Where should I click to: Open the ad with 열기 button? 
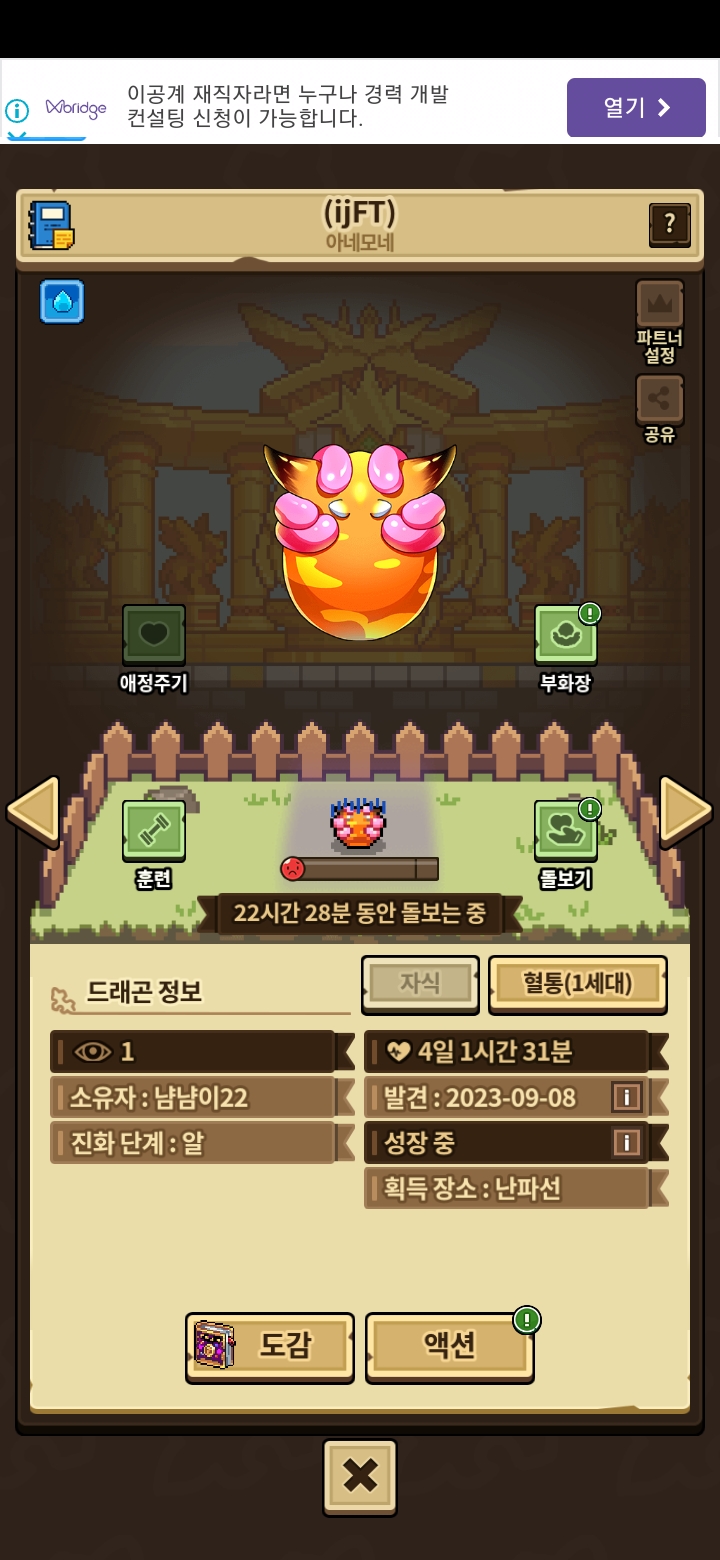pyautogui.click(x=636, y=108)
